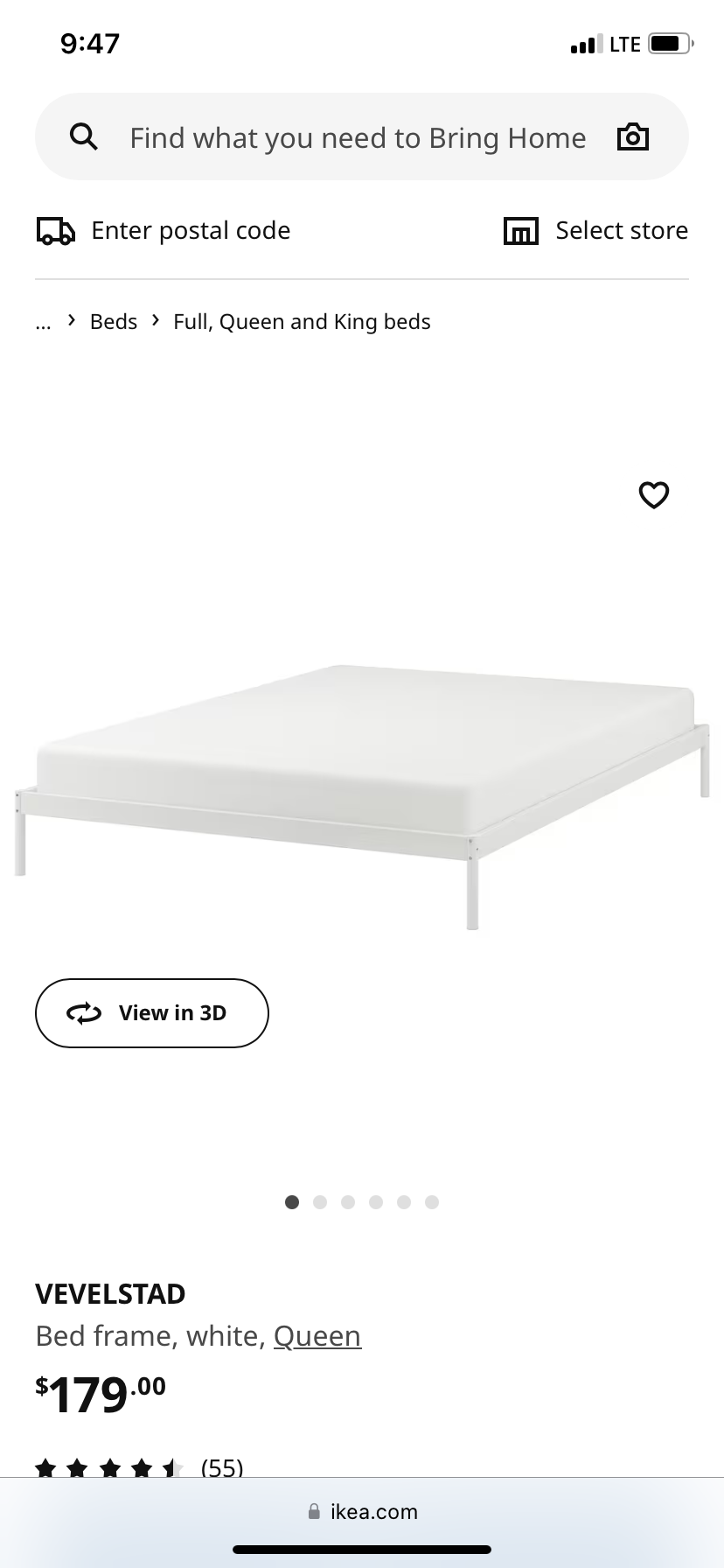
Task: Expand the collapsed breadcrumb ellipsis
Action: click(x=43, y=322)
